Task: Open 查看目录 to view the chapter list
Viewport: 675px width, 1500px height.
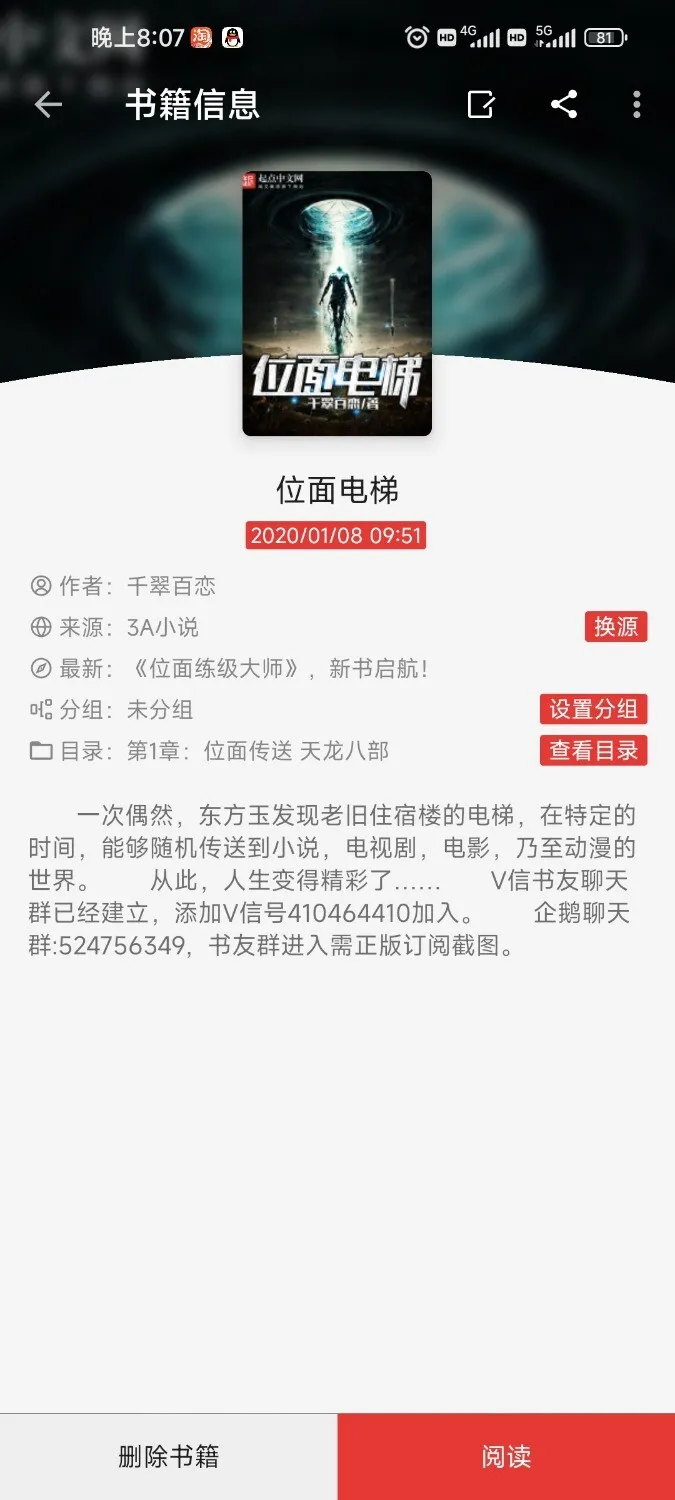Action: coord(593,750)
